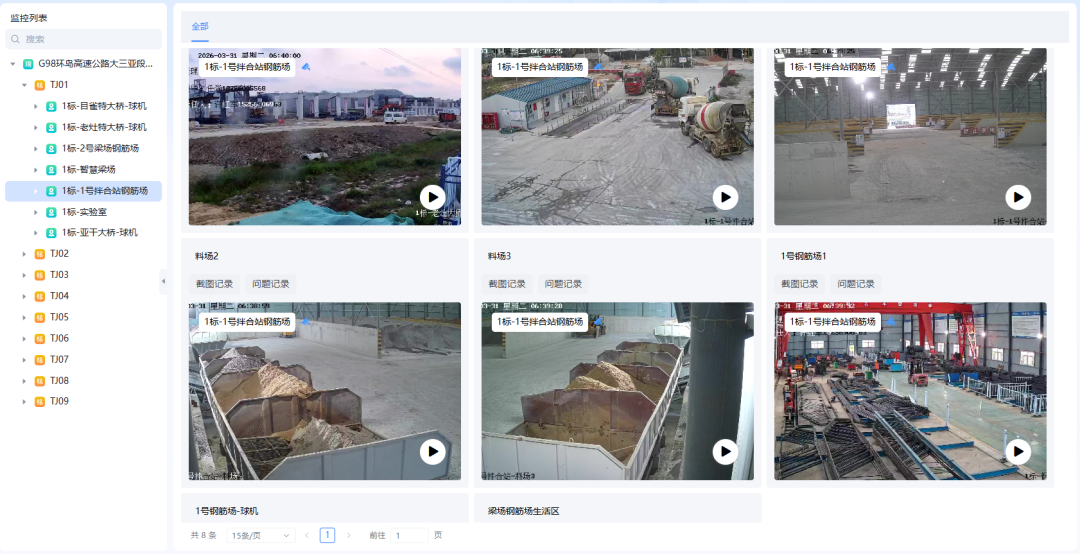Screen dimensions: 1080x554
Task: Open 截图记录 for 料场2
Action: (214, 284)
